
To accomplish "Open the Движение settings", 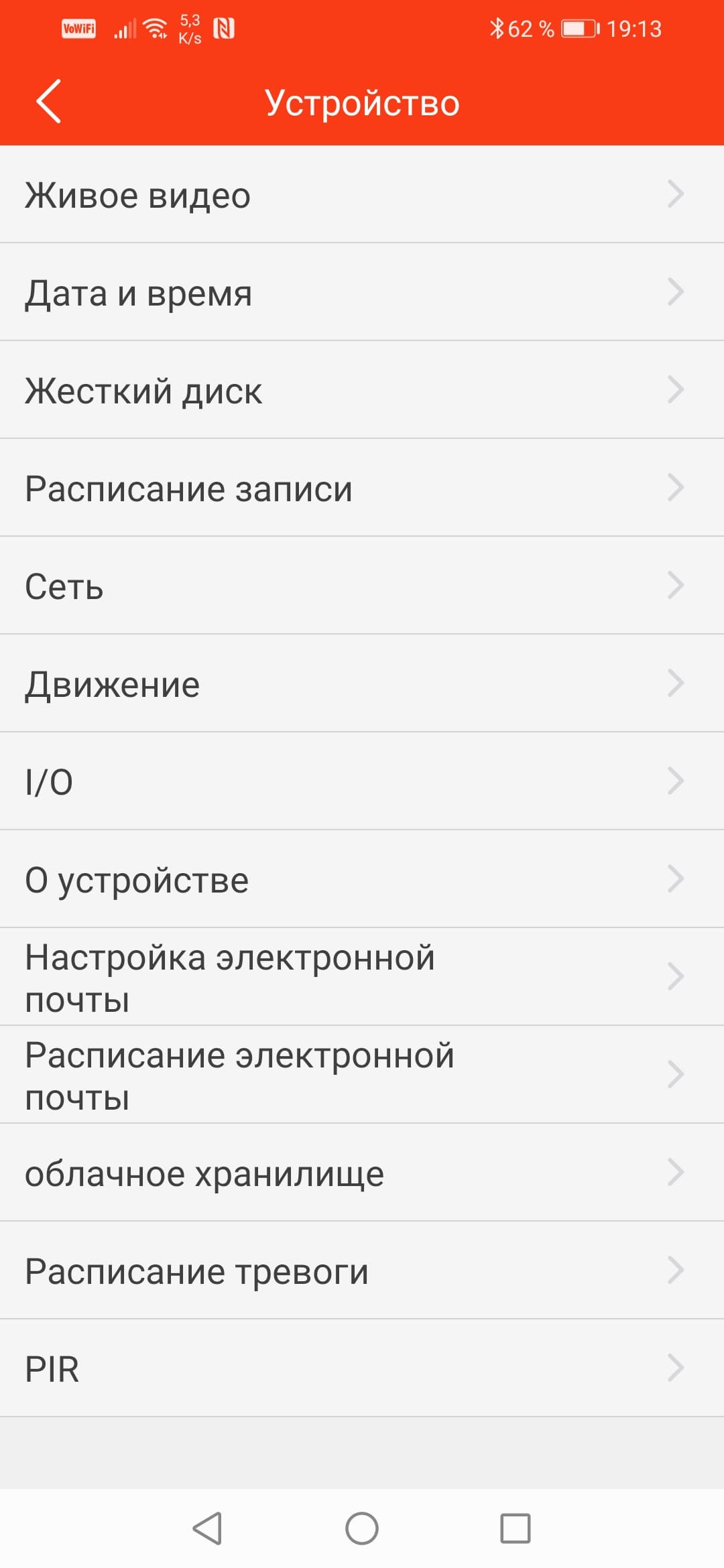I will tap(362, 683).
